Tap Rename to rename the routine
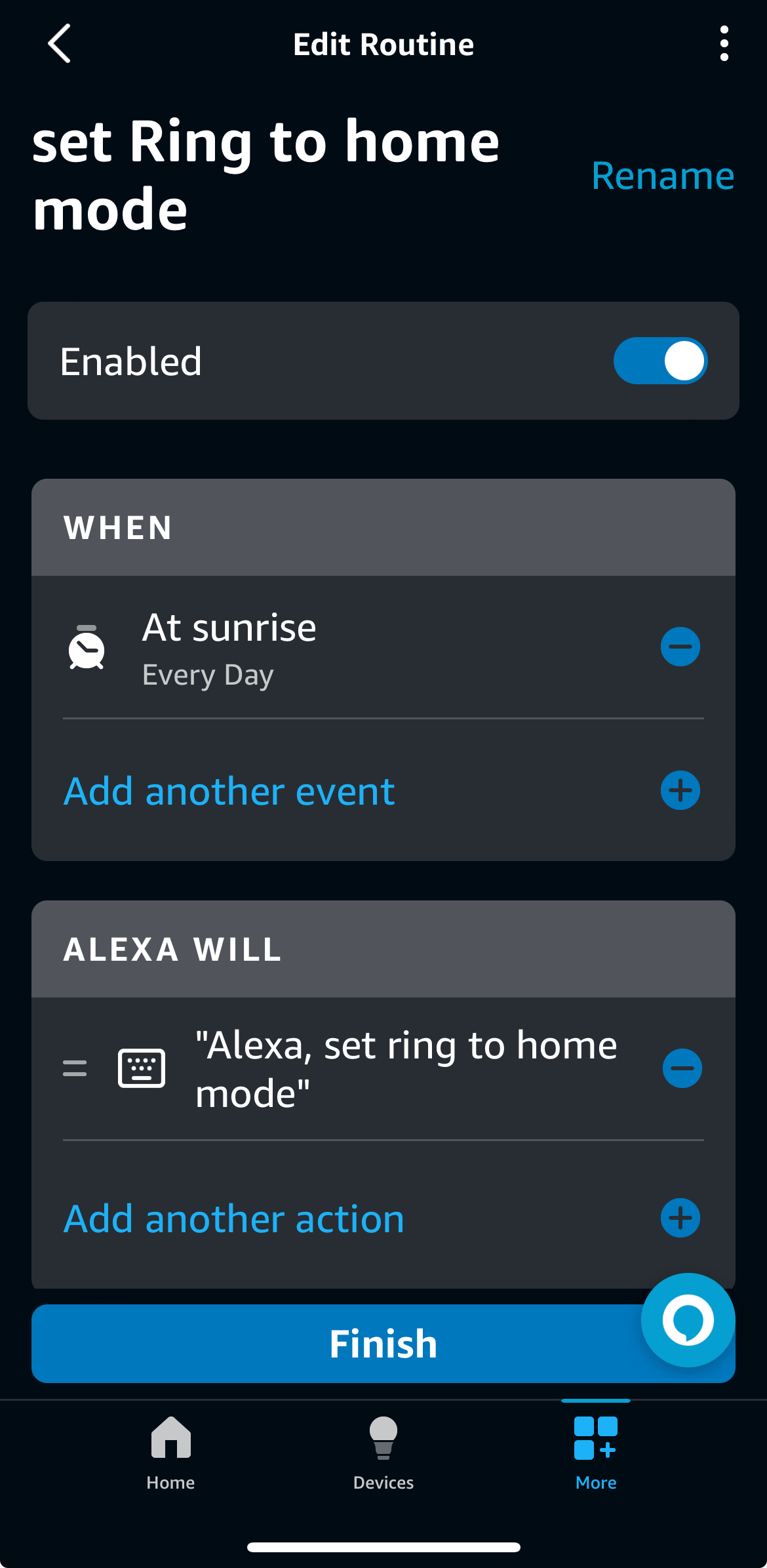Screen dimensions: 767x1568 tap(663, 176)
